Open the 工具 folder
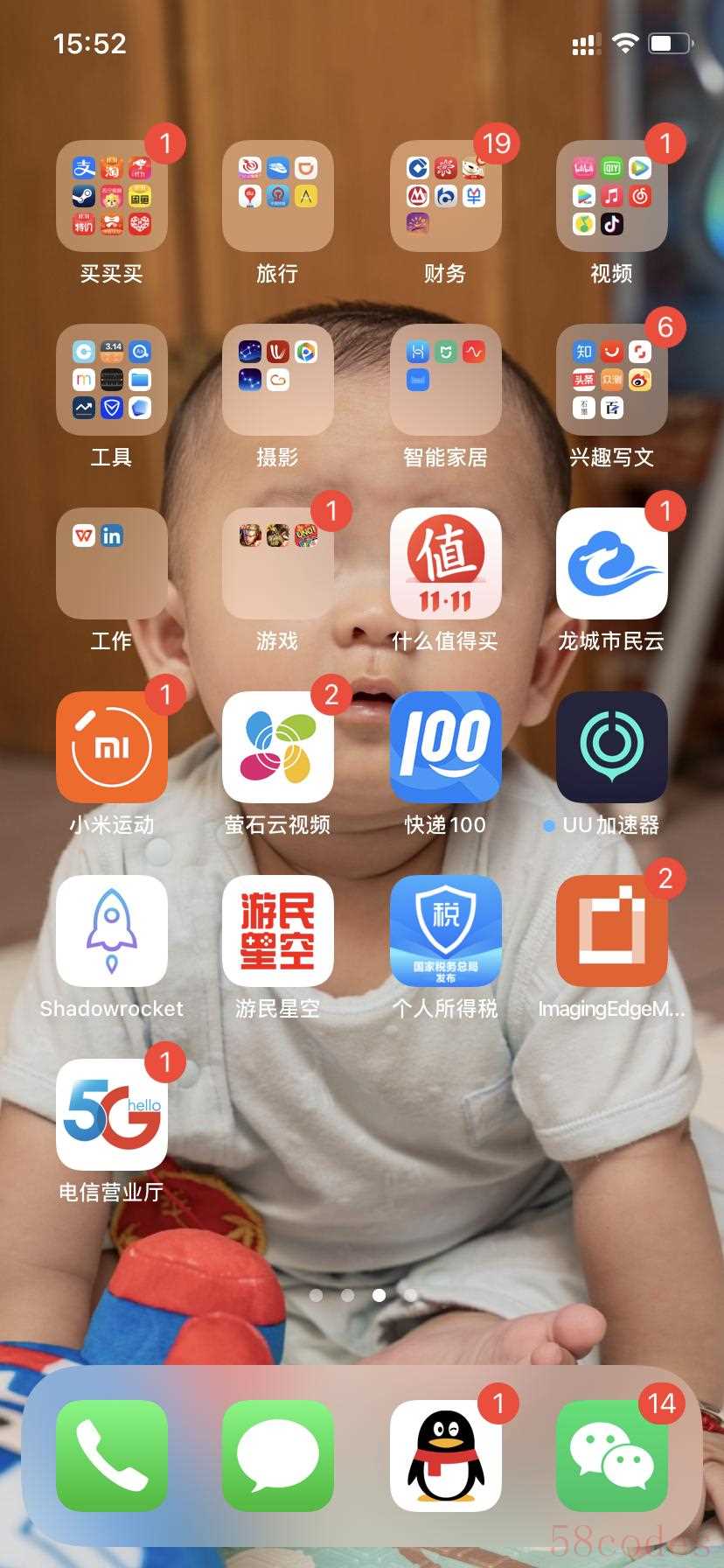The width and height of the screenshot is (724, 1568). (111, 380)
